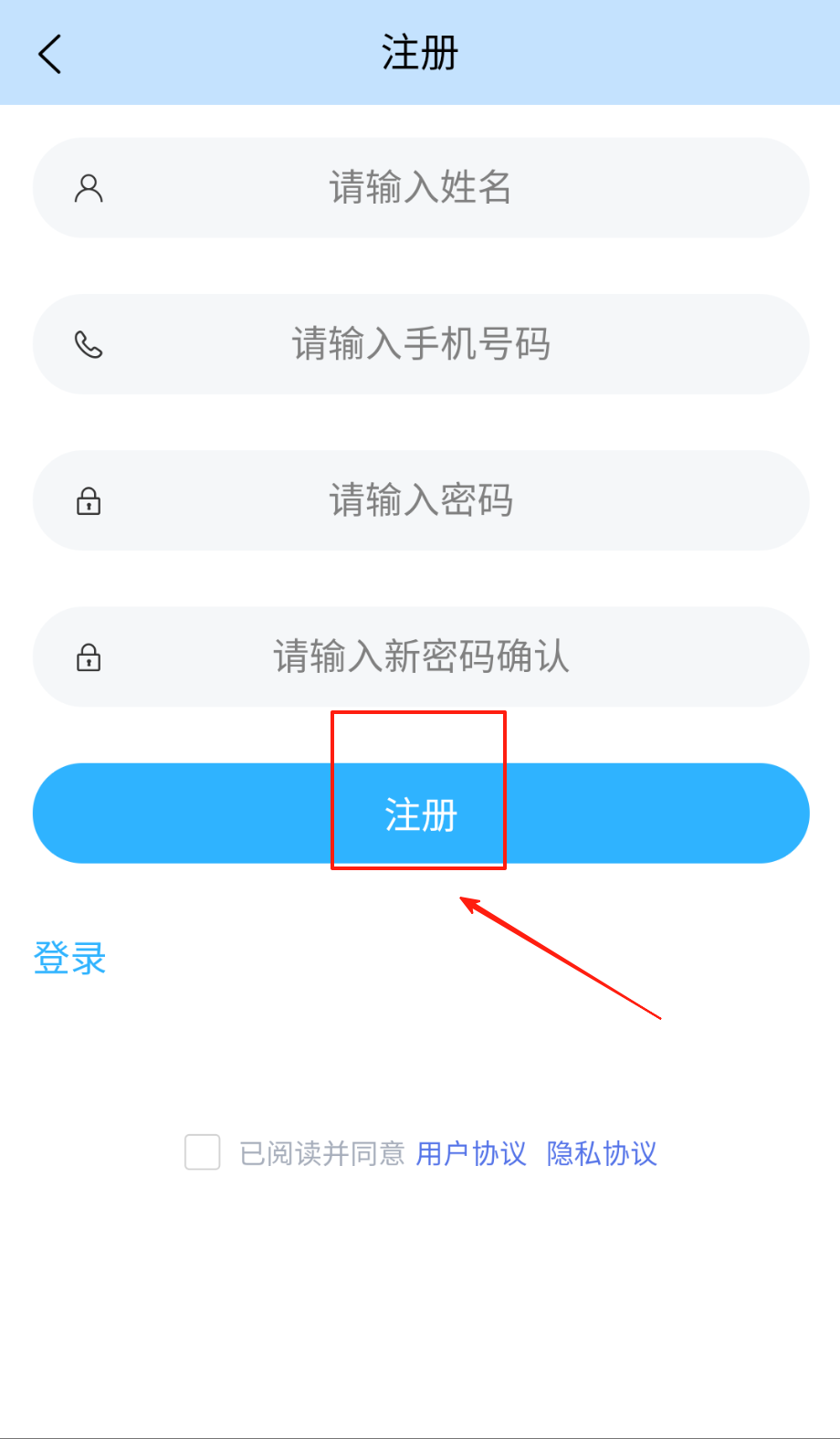The image size is (840, 1439).
Task: Select the password input field
Action: 420,500
